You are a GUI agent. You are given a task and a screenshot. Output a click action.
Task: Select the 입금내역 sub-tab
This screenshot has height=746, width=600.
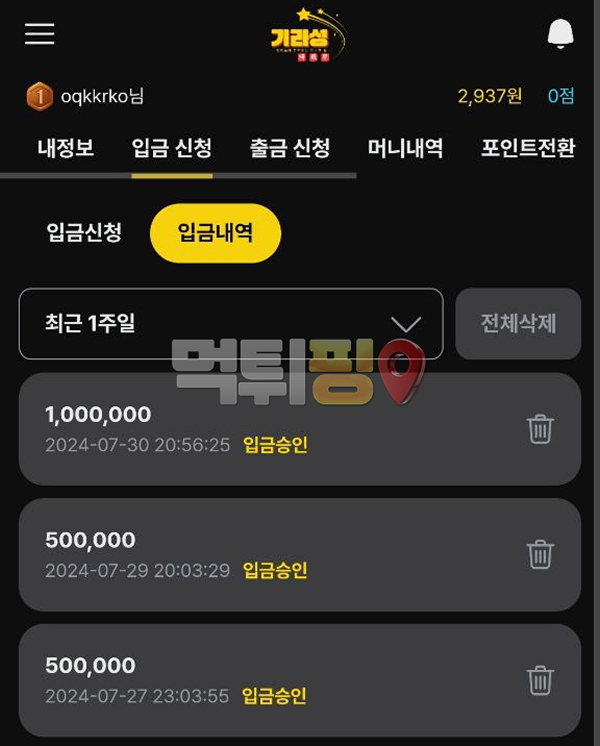click(x=215, y=233)
